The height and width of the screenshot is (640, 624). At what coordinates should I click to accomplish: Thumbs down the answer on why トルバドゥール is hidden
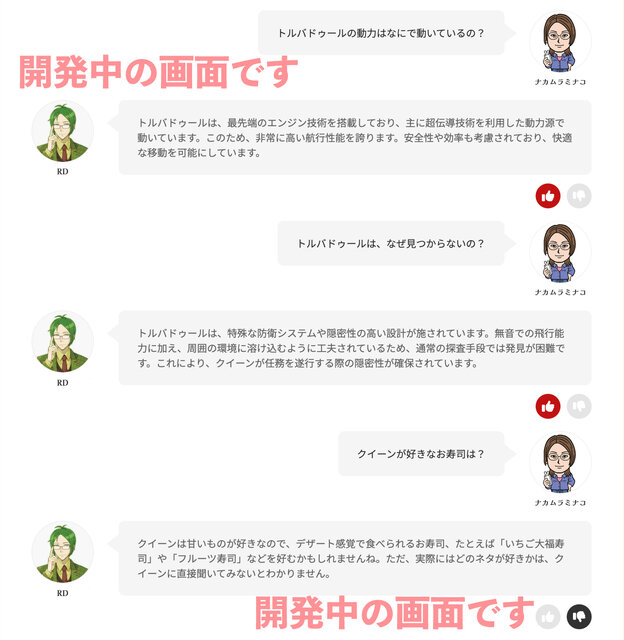579,406
